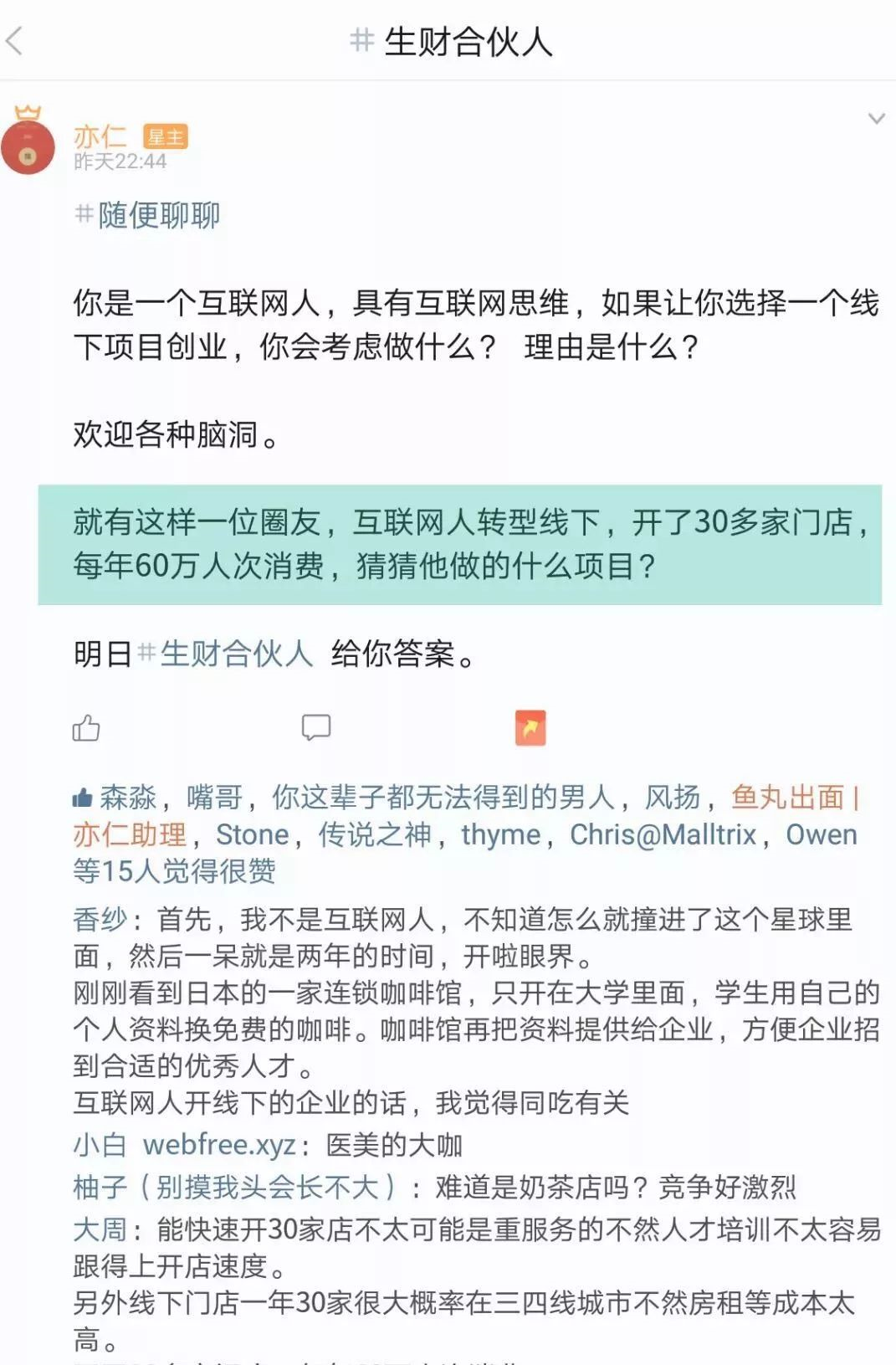Share the post via orange icon
This screenshot has height=1365, width=896.
530,727
